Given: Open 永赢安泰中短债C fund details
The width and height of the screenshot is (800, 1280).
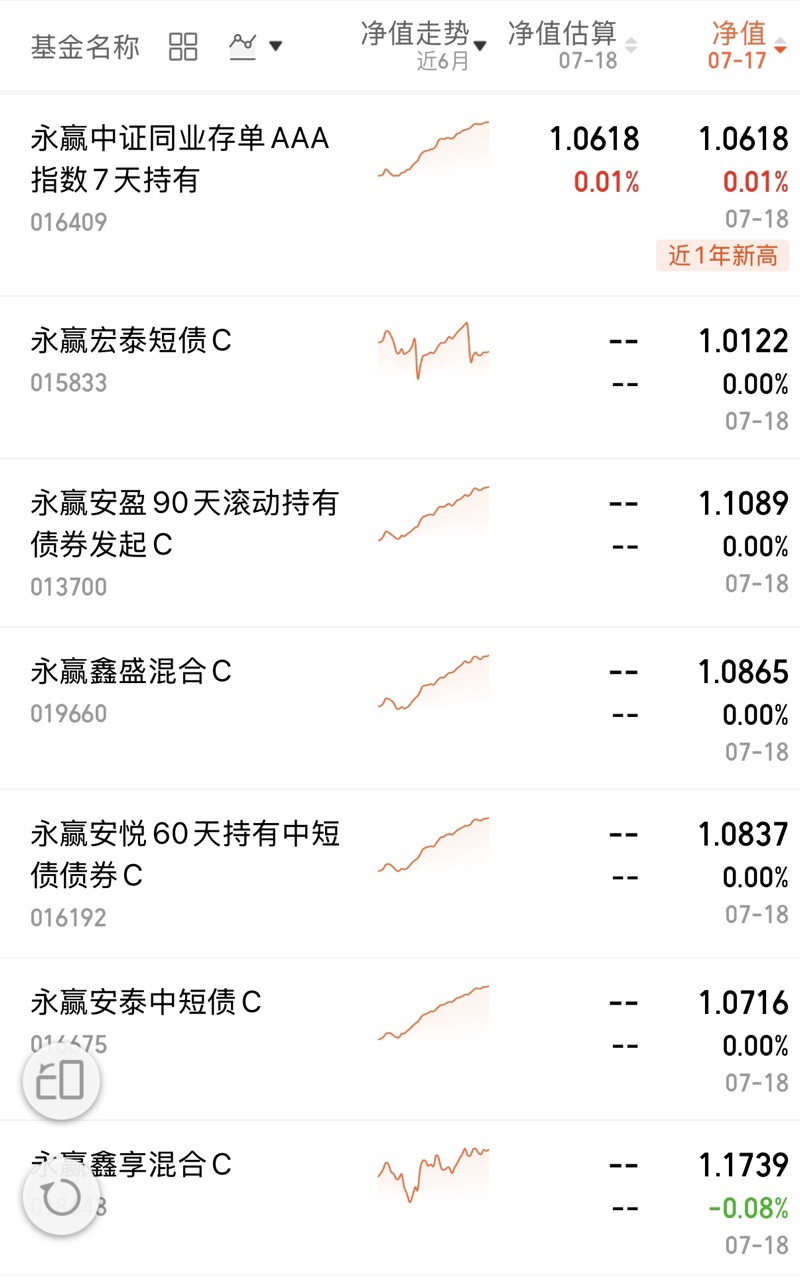Looking at the screenshot, I should click(400, 1039).
